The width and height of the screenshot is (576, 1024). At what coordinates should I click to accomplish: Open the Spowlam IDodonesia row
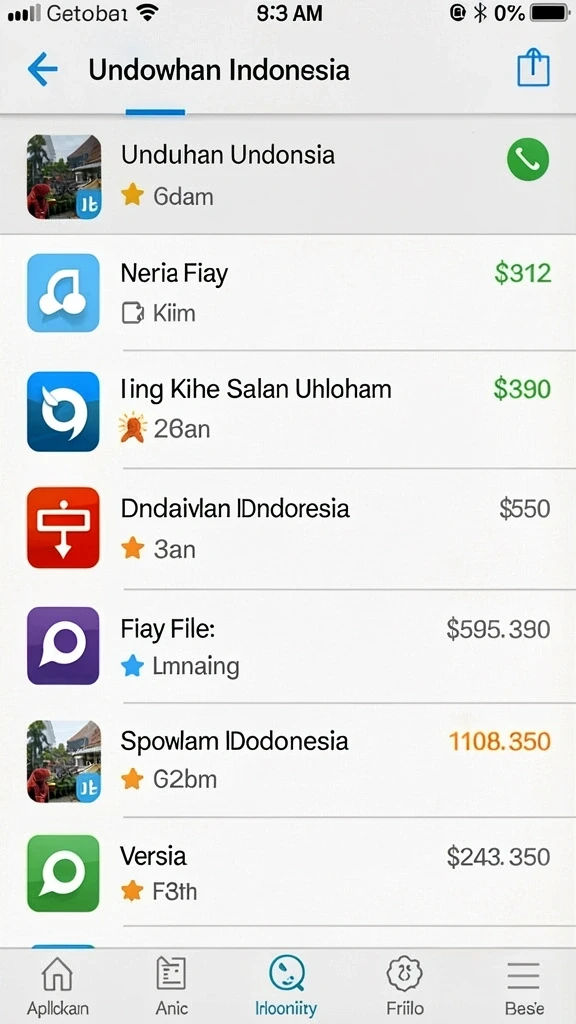coord(288,760)
